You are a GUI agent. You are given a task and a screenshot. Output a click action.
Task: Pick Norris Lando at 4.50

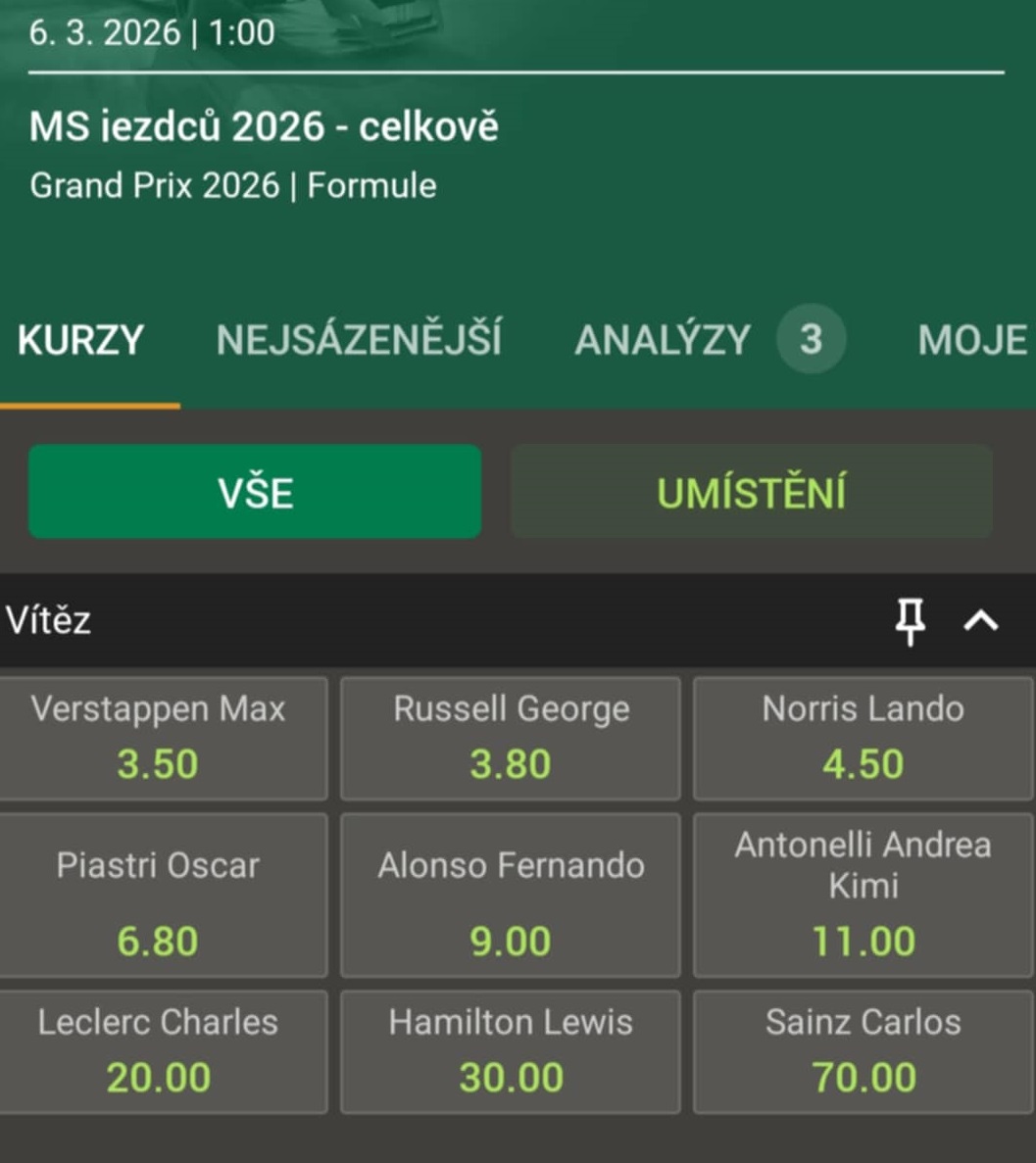[863, 739]
